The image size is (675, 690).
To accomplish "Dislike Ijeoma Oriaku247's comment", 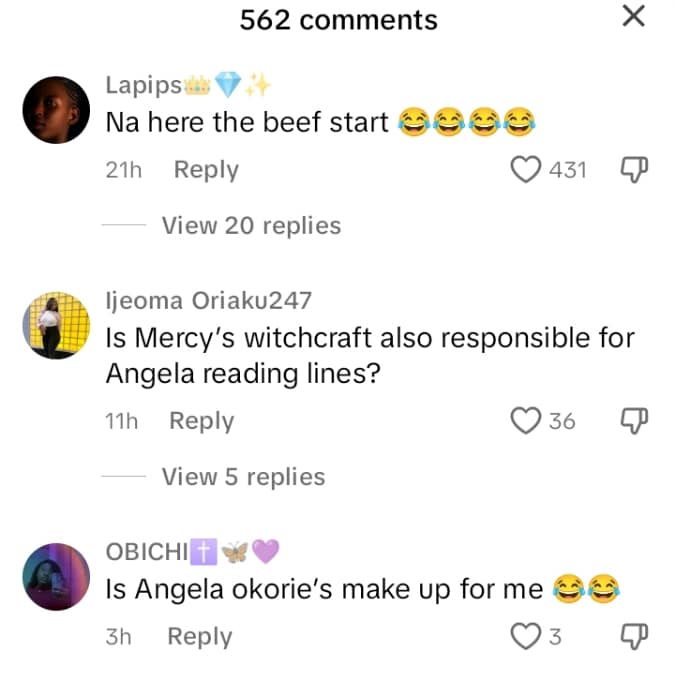I will point(635,421).
